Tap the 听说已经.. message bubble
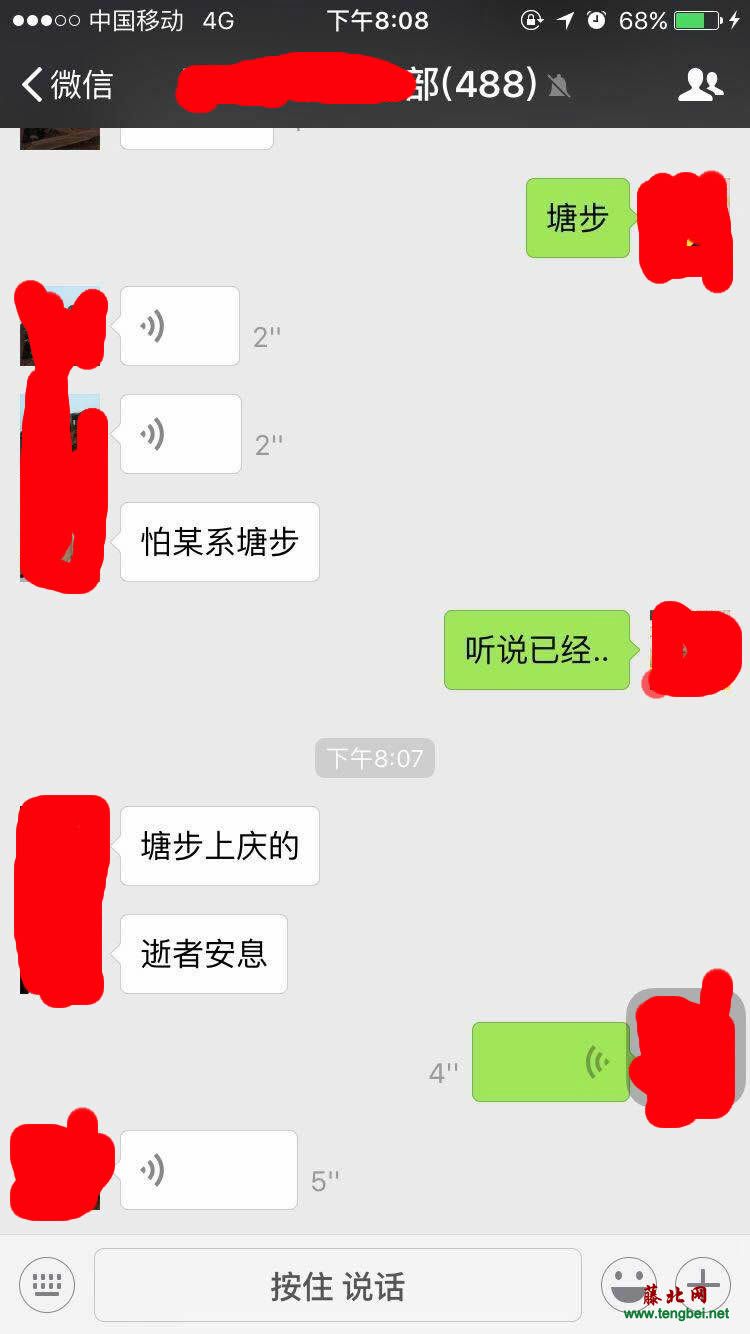Image resolution: width=750 pixels, height=1334 pixels. point(536,650)
